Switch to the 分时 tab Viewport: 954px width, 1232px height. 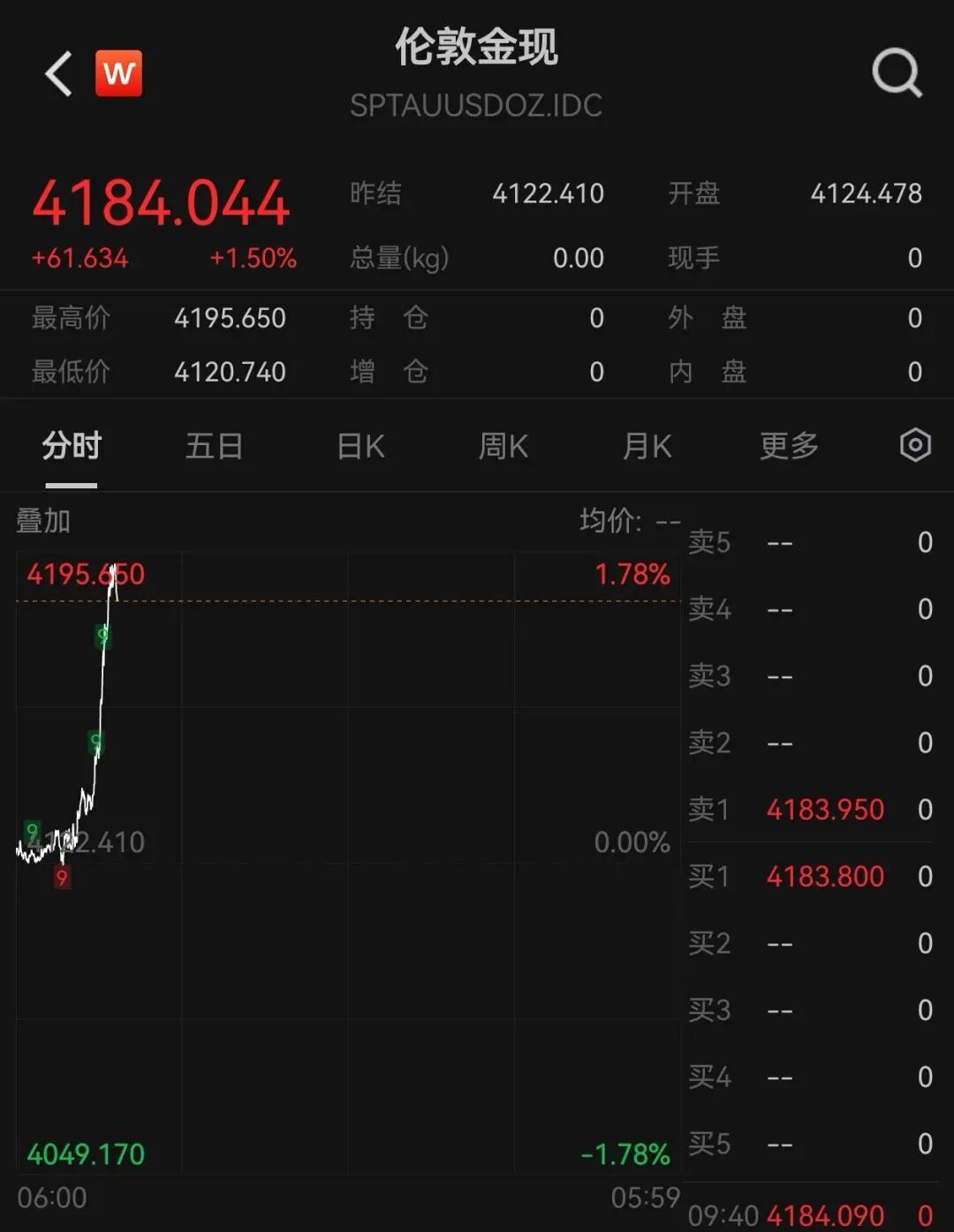pos(72,446)
